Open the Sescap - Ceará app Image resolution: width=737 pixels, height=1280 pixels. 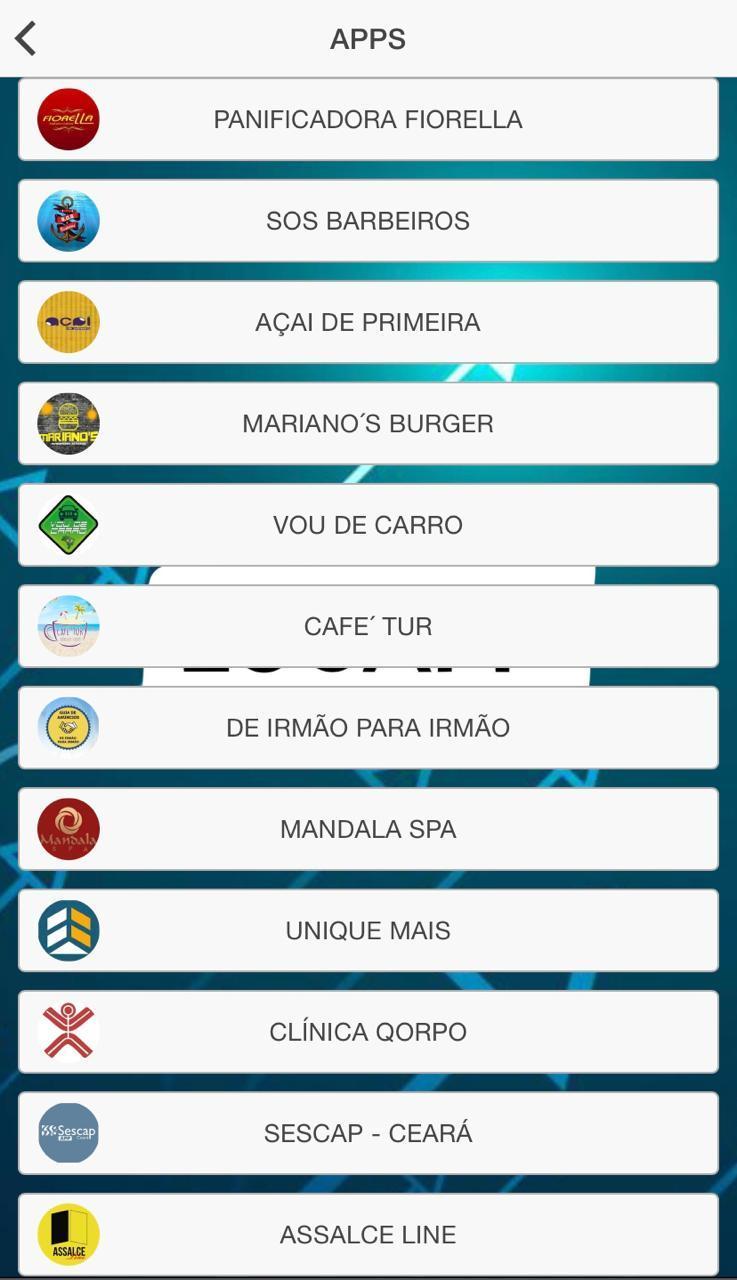tap(368, 1133)
